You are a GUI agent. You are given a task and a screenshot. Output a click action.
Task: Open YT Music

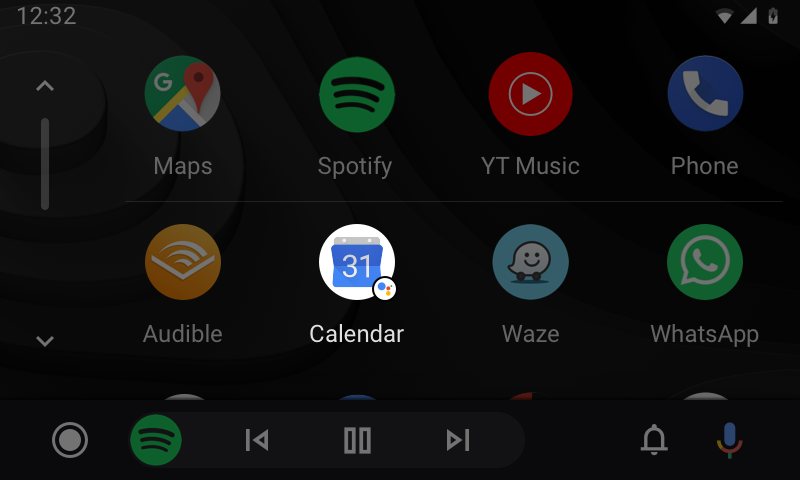[530, 95]
